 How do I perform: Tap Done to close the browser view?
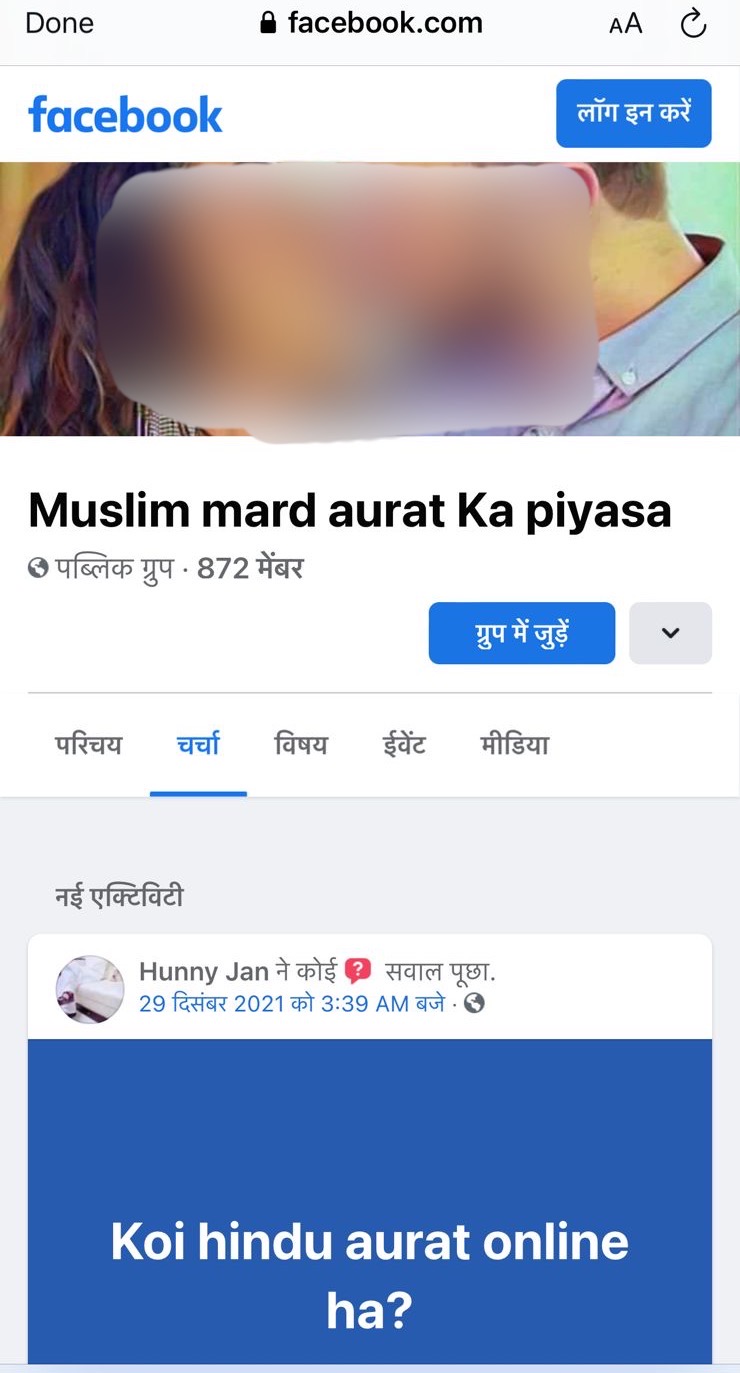(59, 24)
